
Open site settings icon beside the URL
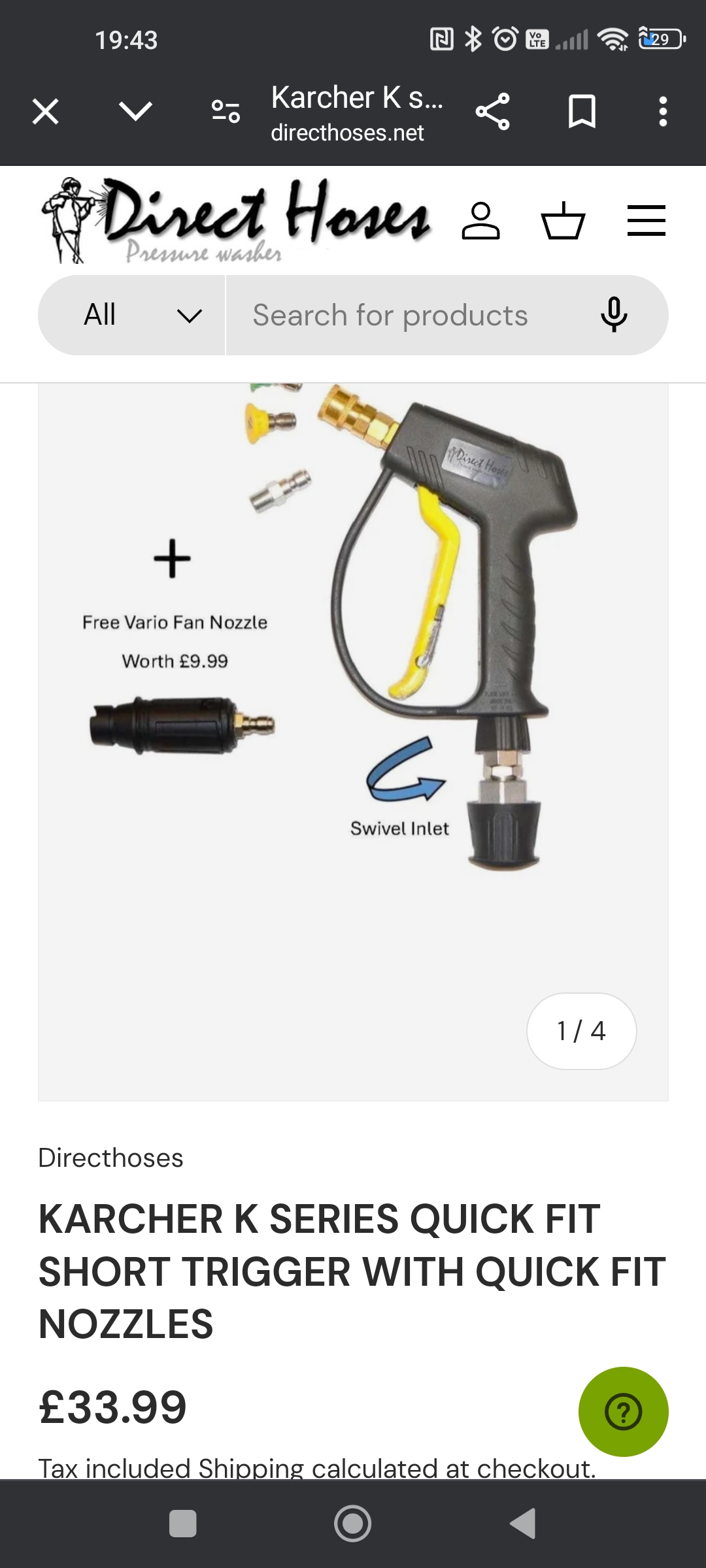pos(226,112)
